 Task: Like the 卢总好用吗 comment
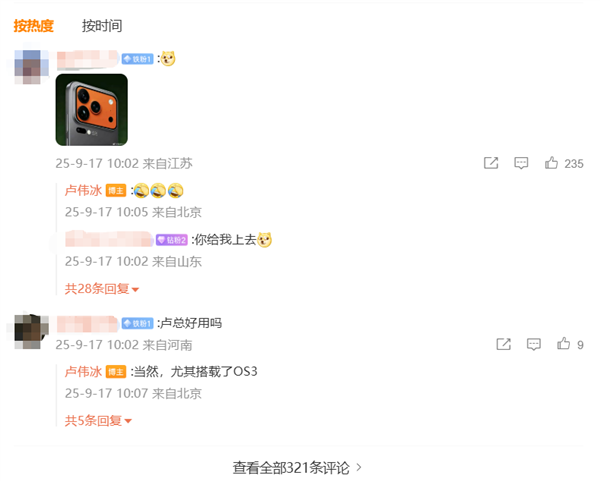[x=564, y=344]
